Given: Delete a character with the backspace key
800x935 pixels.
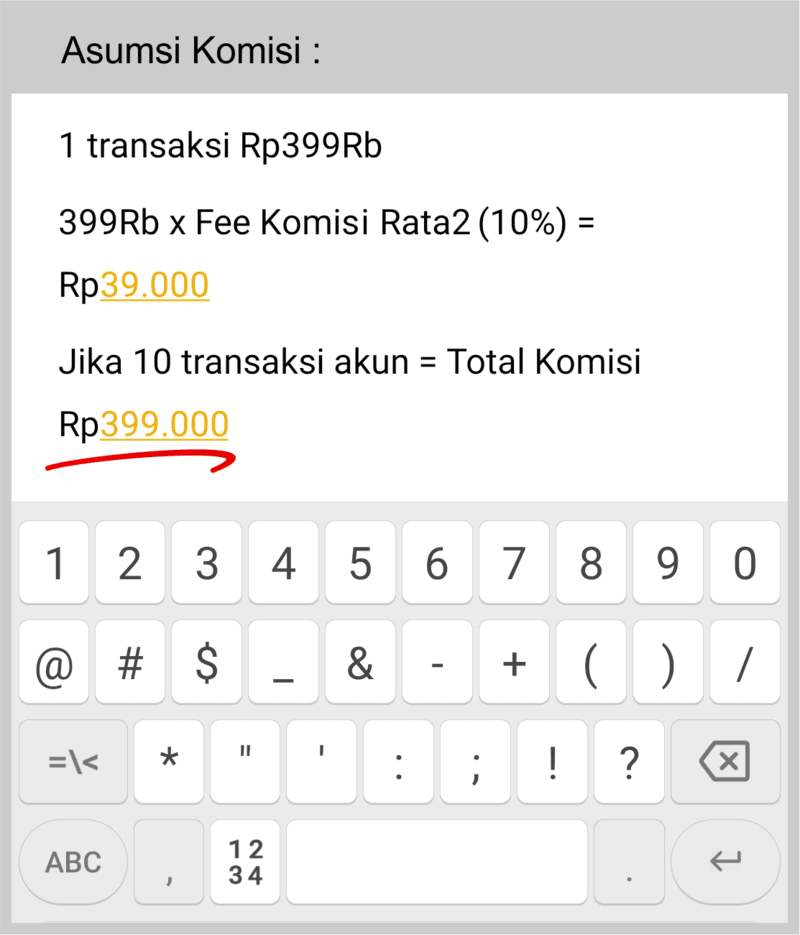Looking at the screenshot, I should [724, 764].
